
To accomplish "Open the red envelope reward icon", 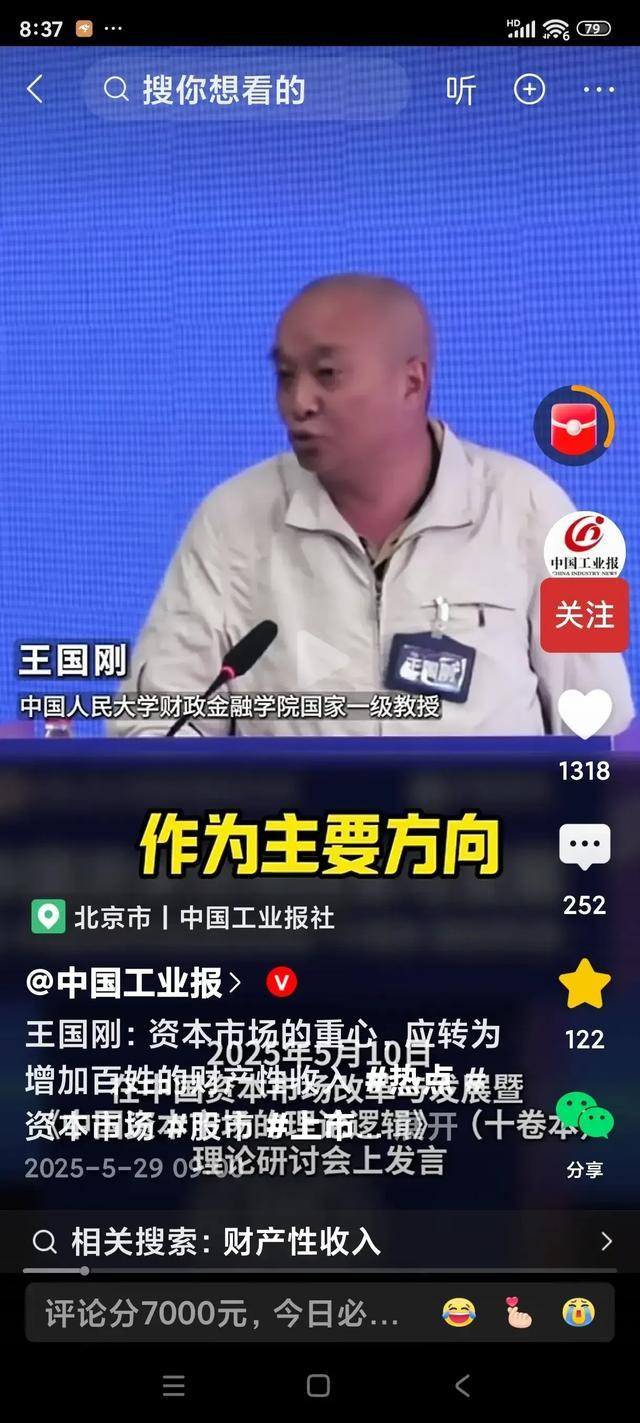I will [574, 426].
